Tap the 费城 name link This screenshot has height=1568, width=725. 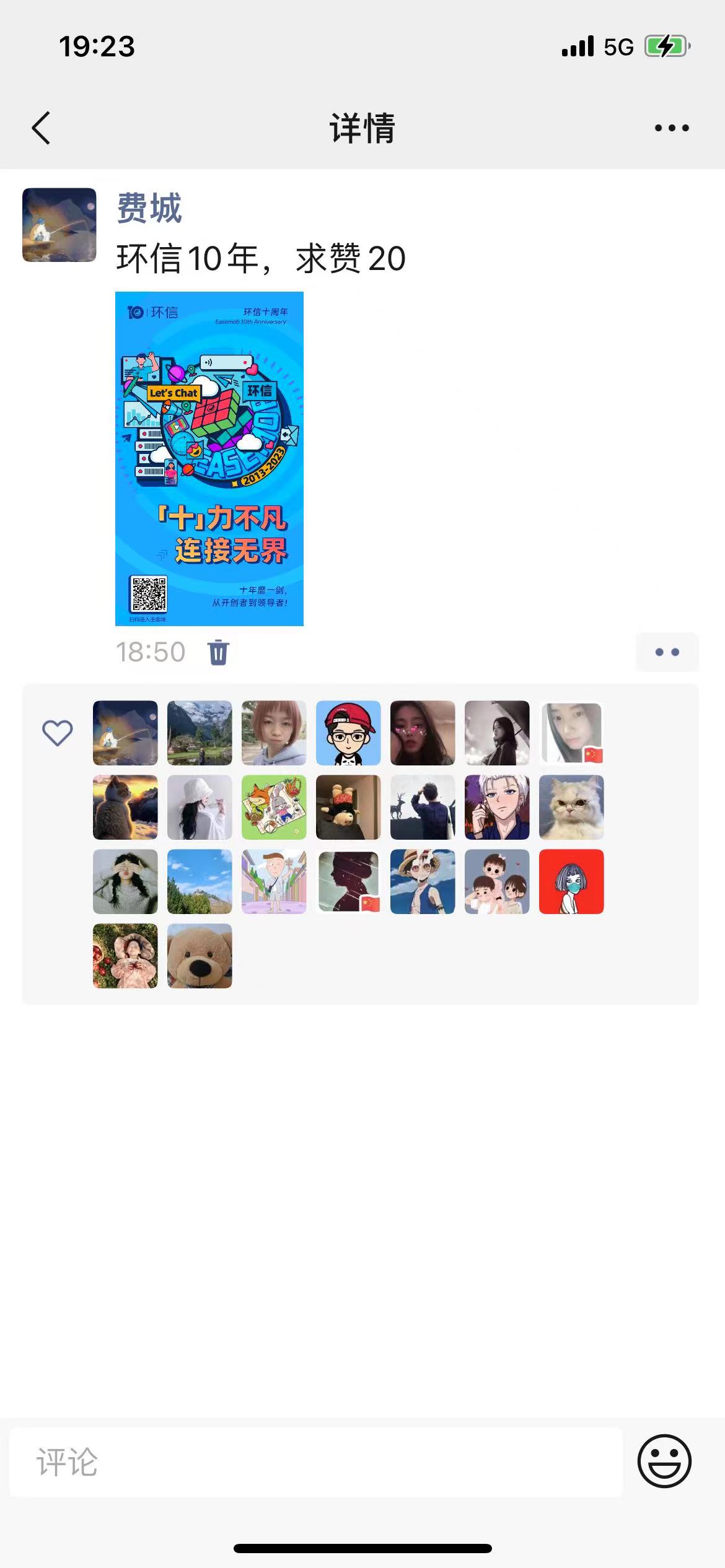point(149,208)
